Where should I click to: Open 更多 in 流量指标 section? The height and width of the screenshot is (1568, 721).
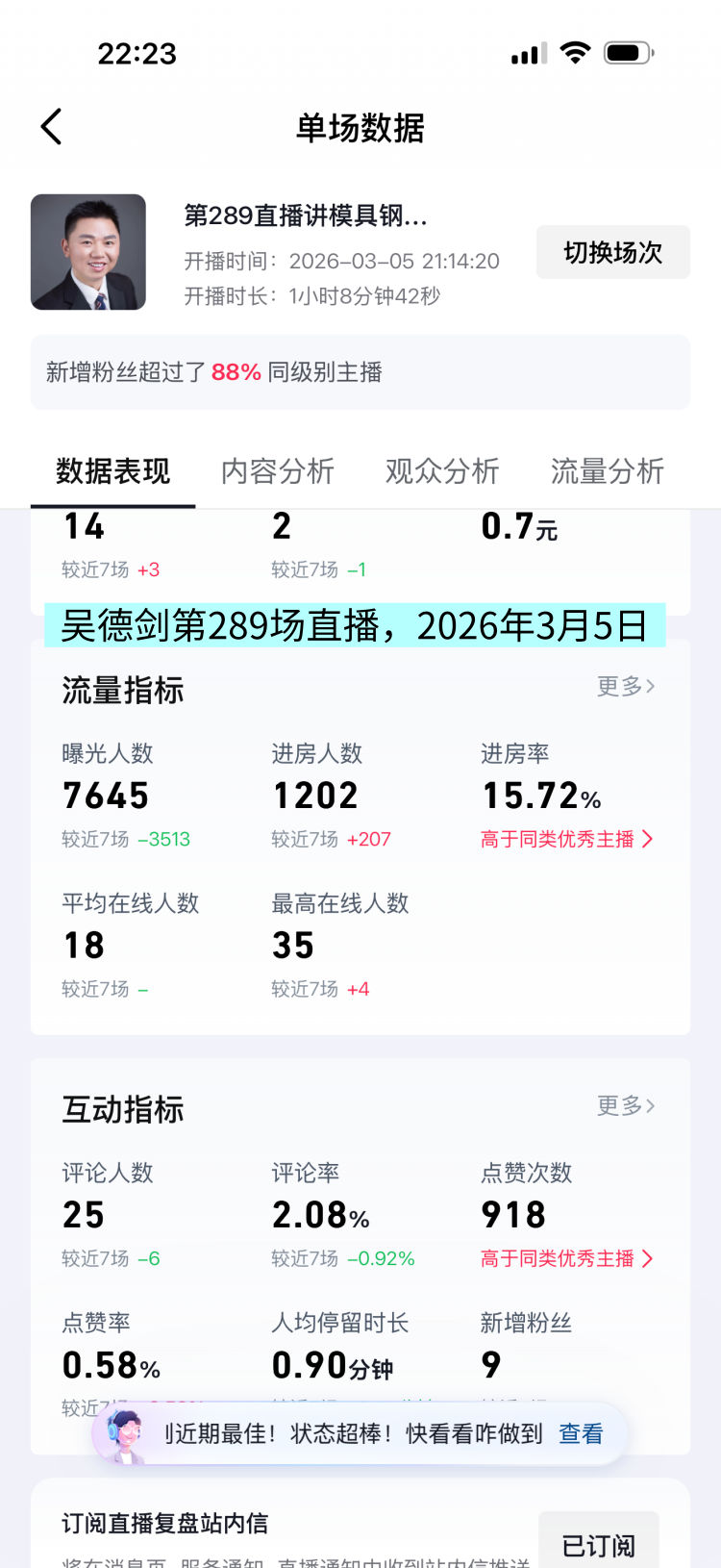point(625,686)
